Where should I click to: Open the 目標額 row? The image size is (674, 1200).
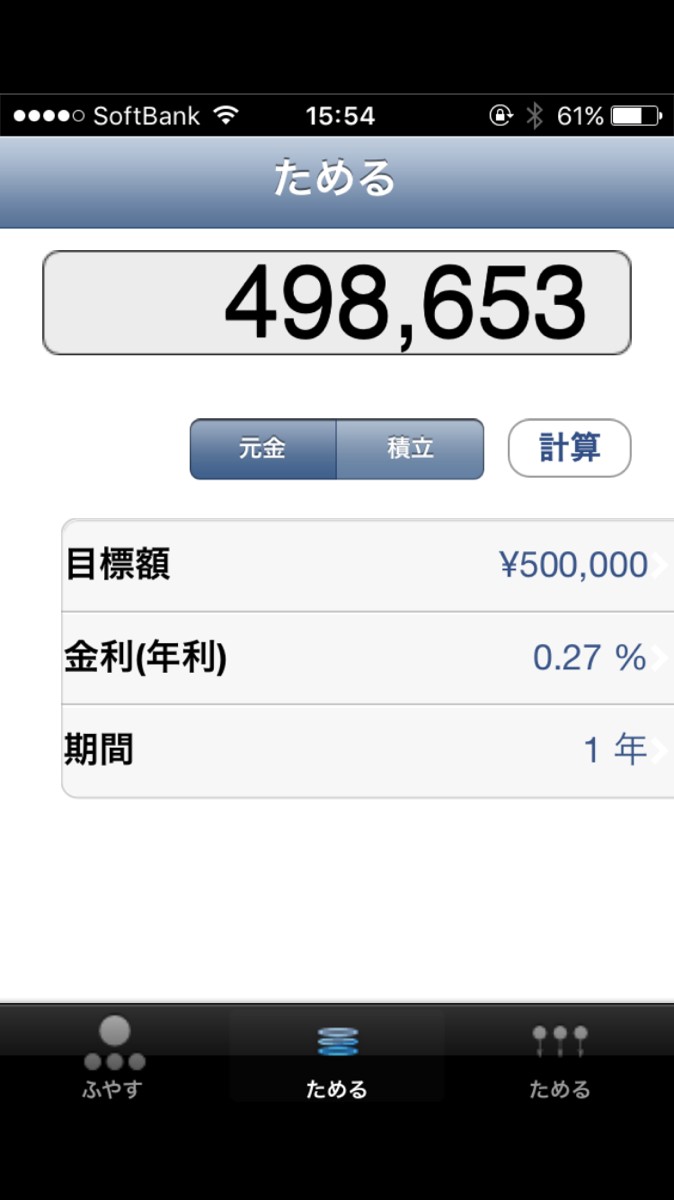tap(366, 565)
